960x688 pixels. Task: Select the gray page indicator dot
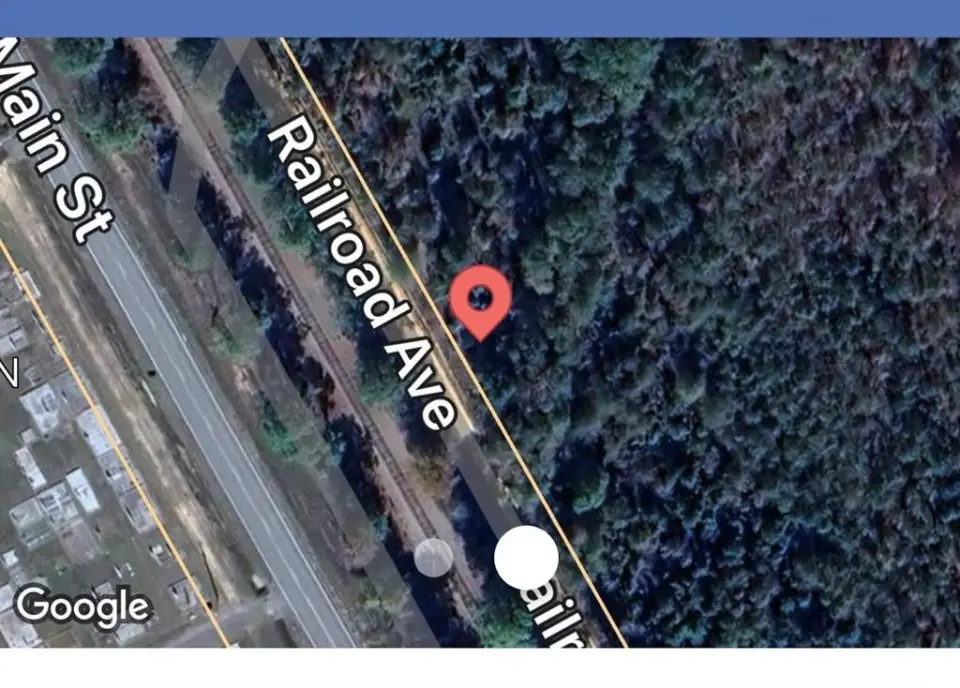point(433,557)
